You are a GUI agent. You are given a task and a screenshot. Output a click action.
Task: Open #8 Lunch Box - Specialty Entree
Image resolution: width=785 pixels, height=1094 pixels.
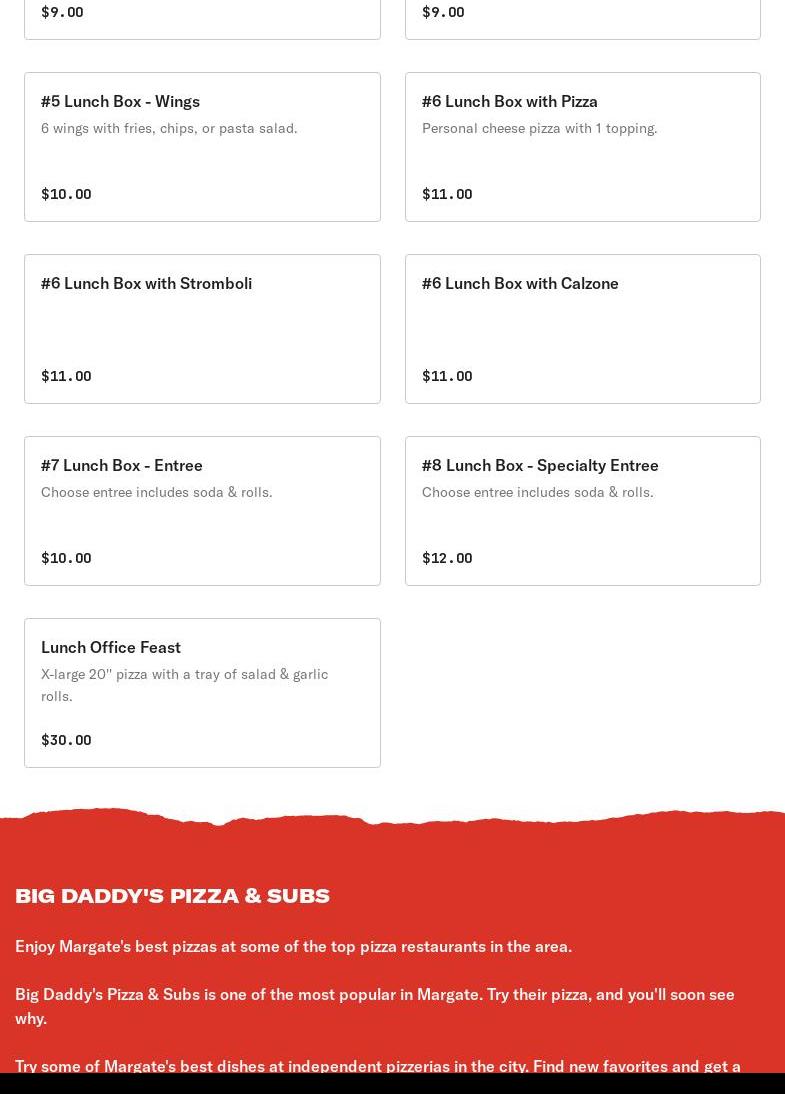(x=582, y=511)
